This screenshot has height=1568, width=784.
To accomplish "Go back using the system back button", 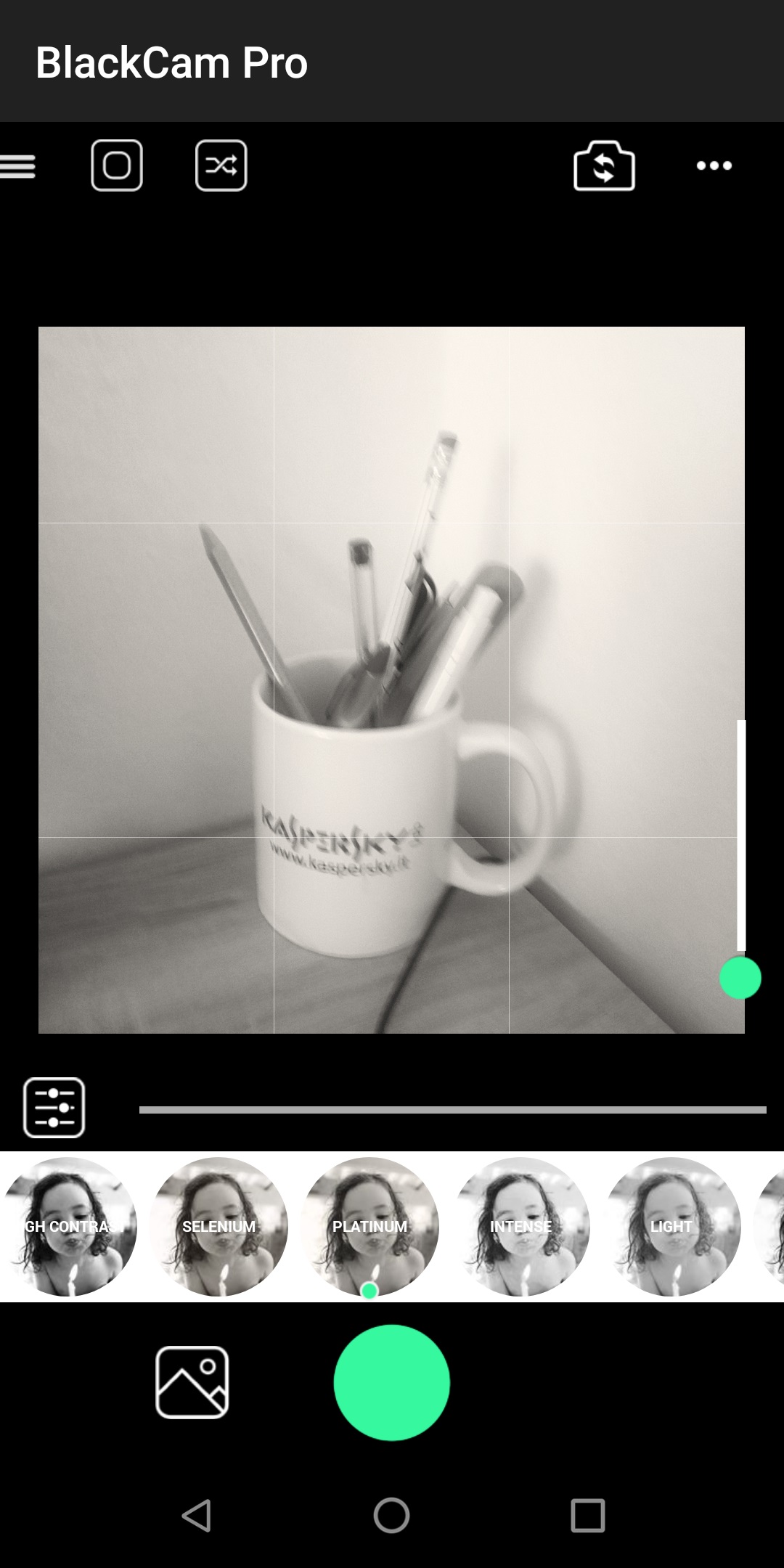I will [196, 1516].
